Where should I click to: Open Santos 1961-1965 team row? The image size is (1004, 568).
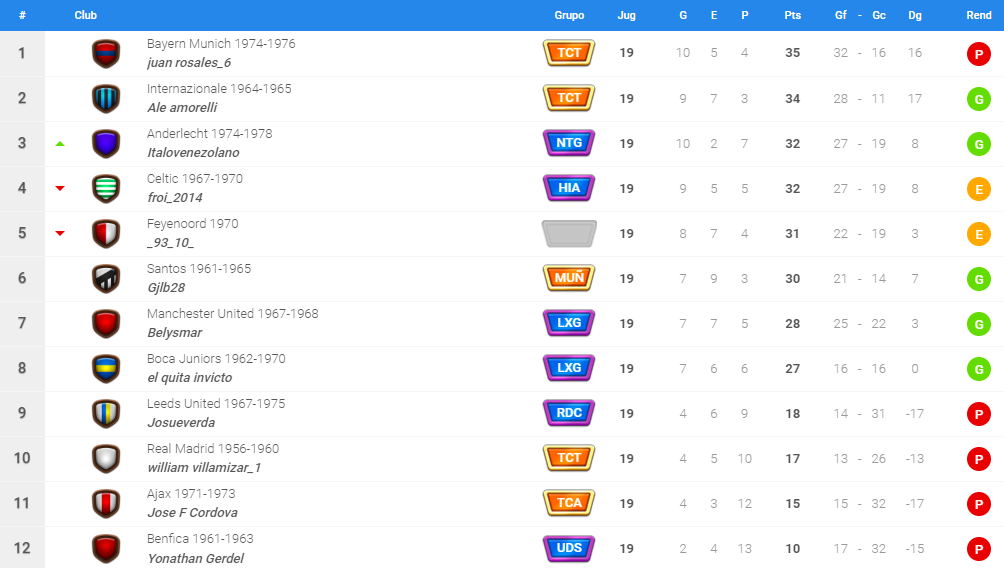[x=199, y=269]
